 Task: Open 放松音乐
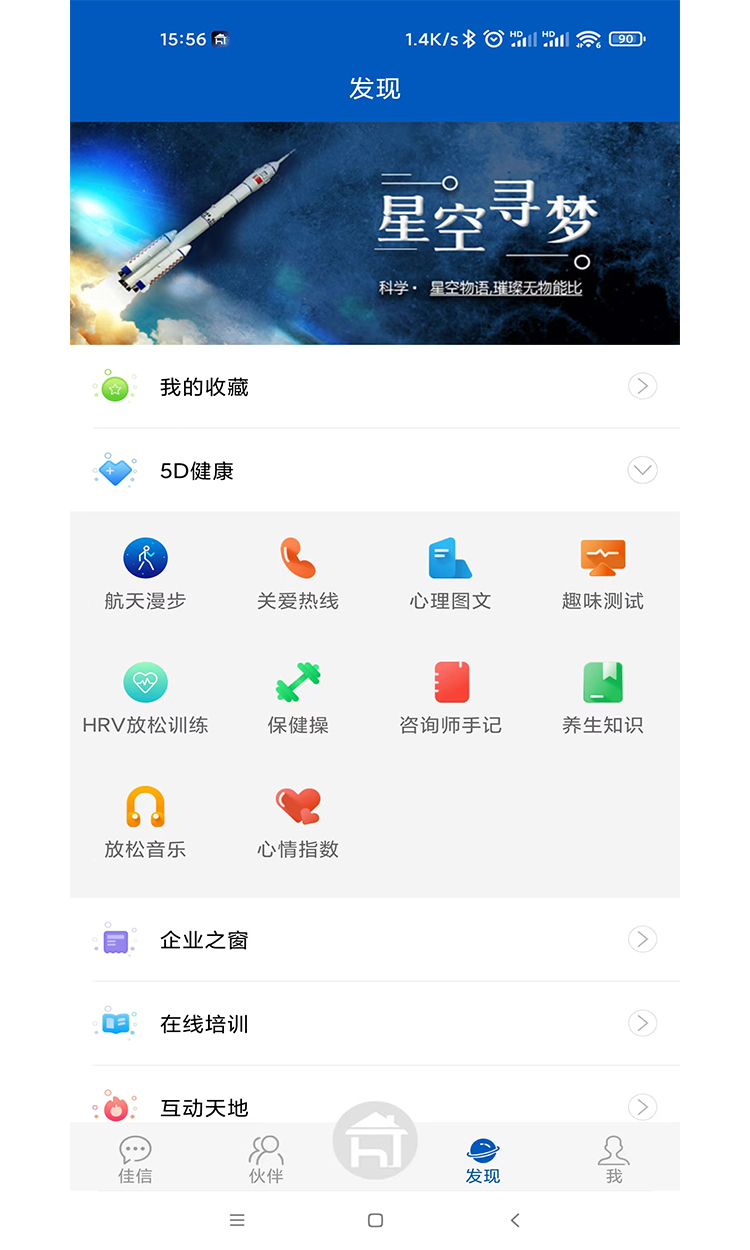click(x=145, y=822)
